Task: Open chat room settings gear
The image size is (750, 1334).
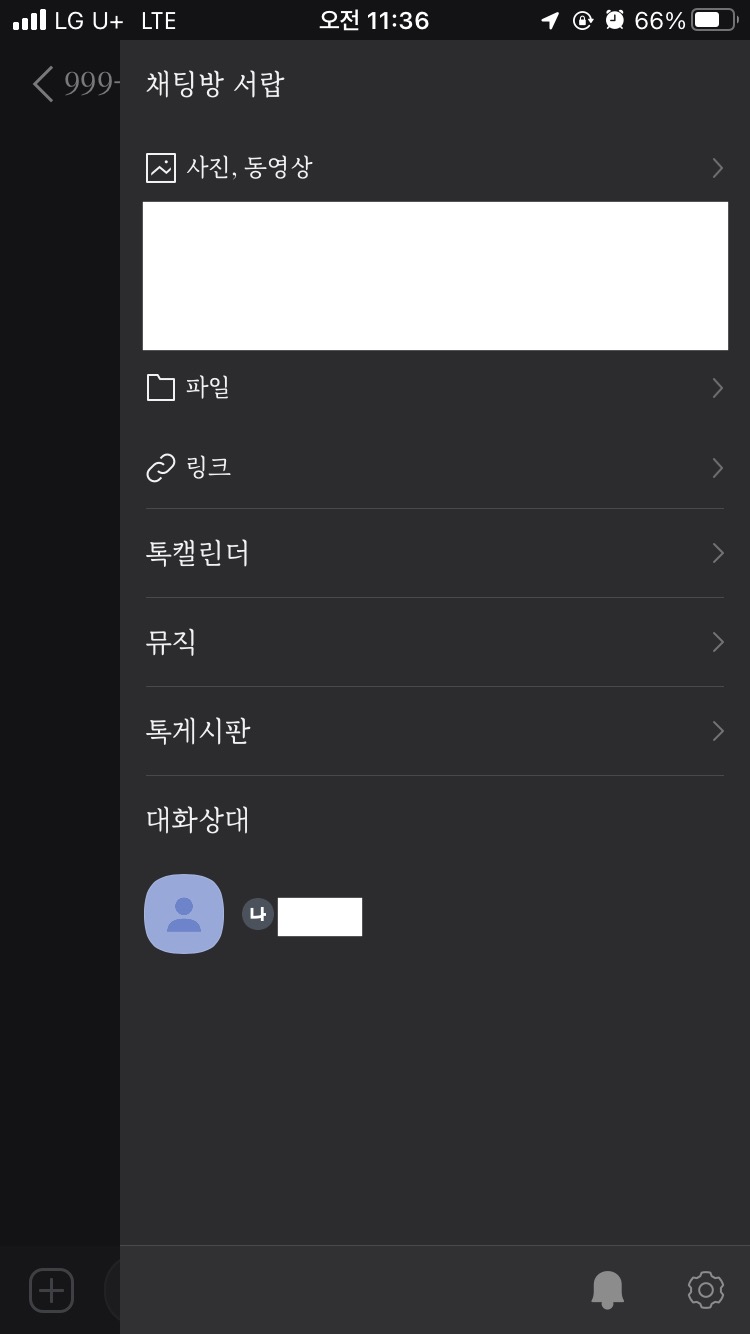Action: click(x=705, y=1290)
